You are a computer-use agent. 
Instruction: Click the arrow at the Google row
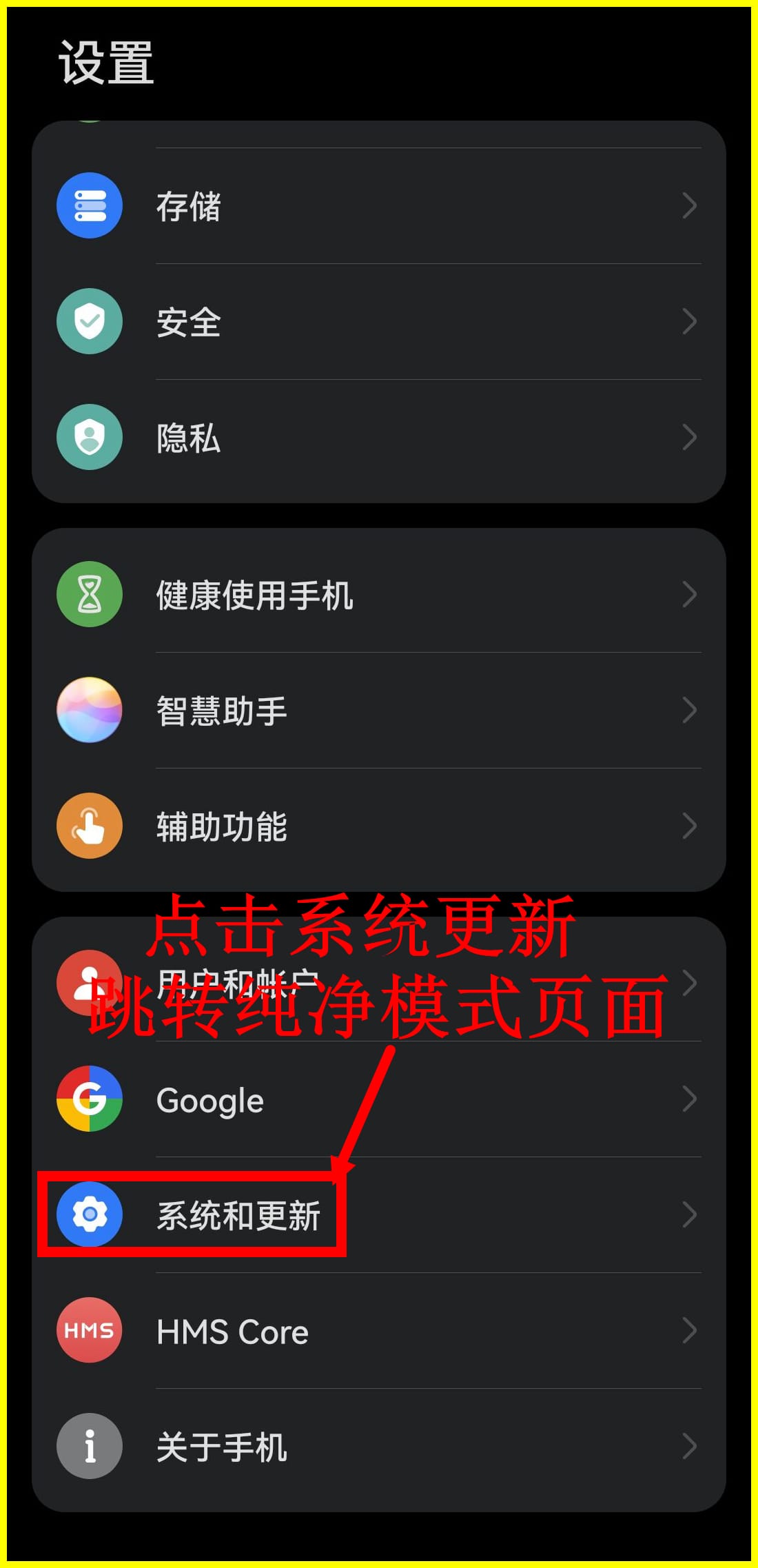pyautogui.click(x=690, y=1099)
